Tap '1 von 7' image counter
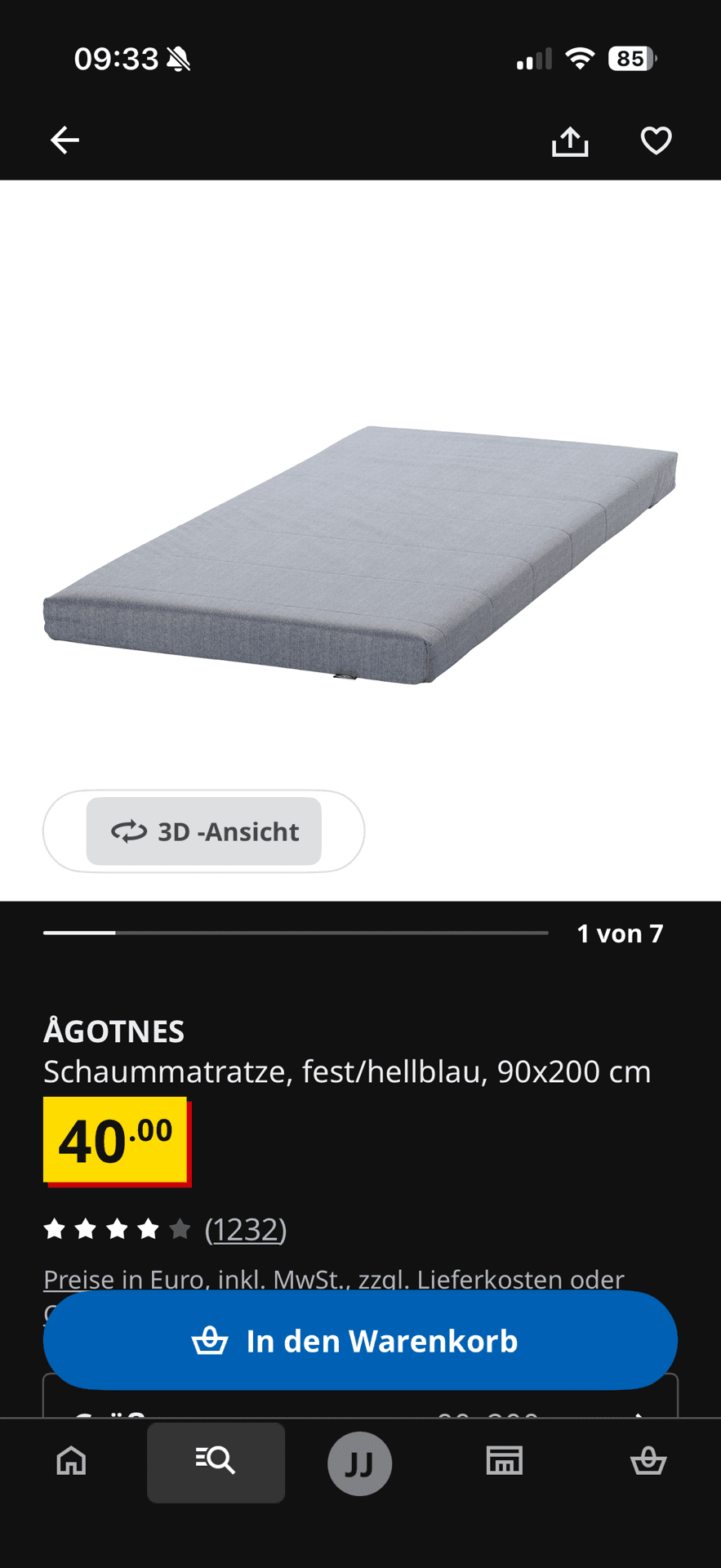Screen dimensions: 721x1568 click(620, 933)
